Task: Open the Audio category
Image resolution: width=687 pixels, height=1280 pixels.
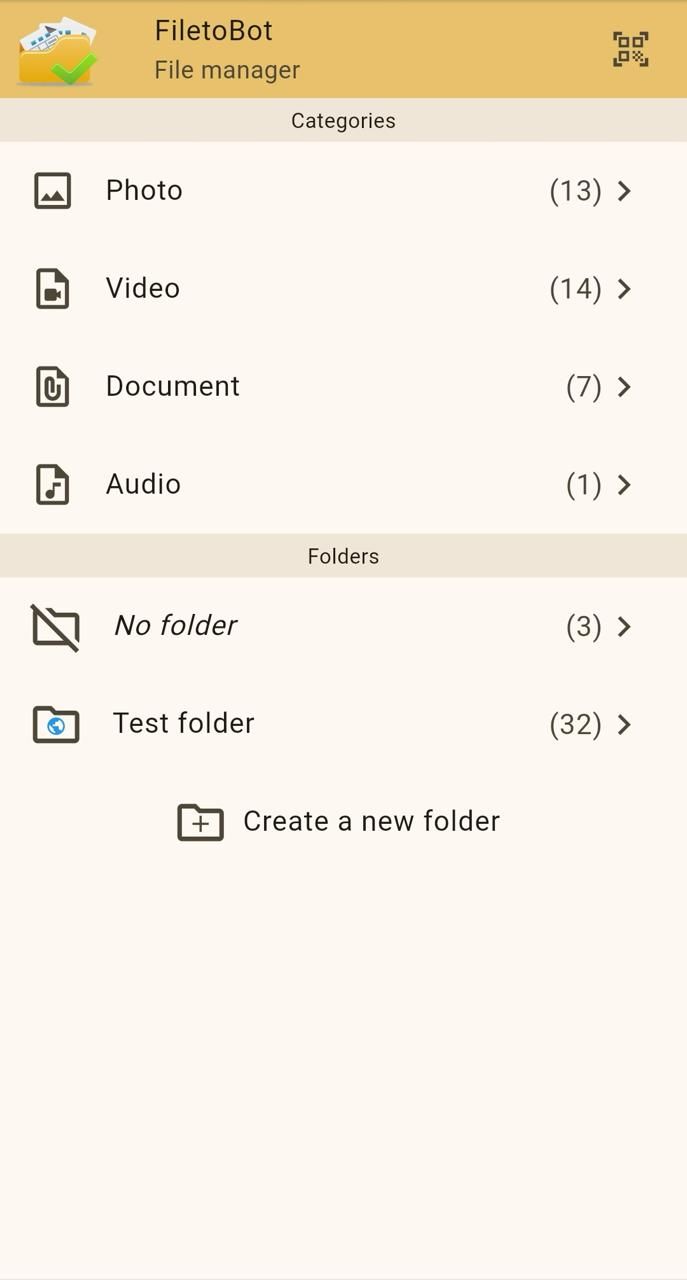Action: pyautogui.click(x=343, y=484)
